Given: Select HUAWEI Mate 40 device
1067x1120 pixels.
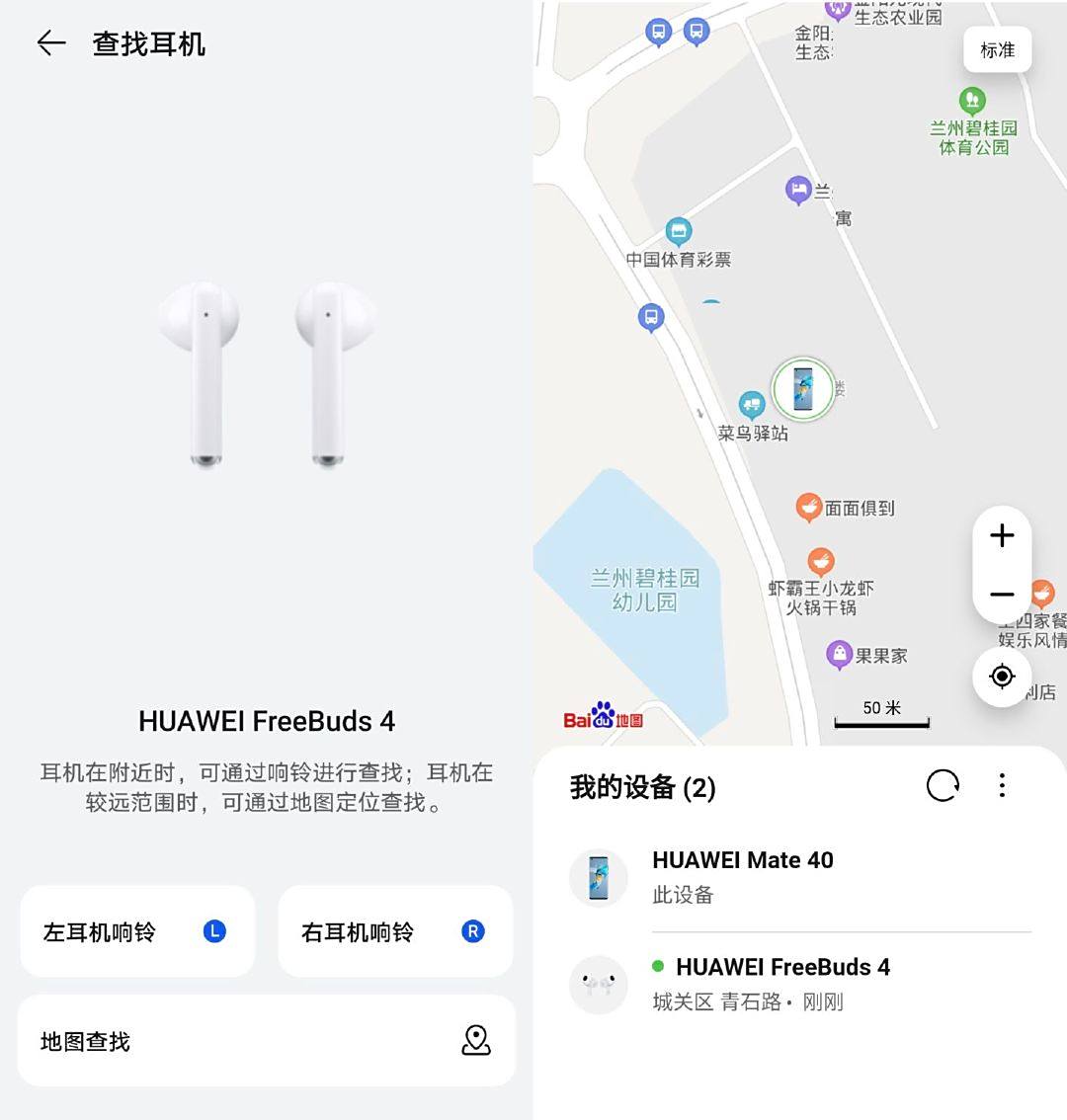Looking at the screenshot, I should [x=800, y=877].
